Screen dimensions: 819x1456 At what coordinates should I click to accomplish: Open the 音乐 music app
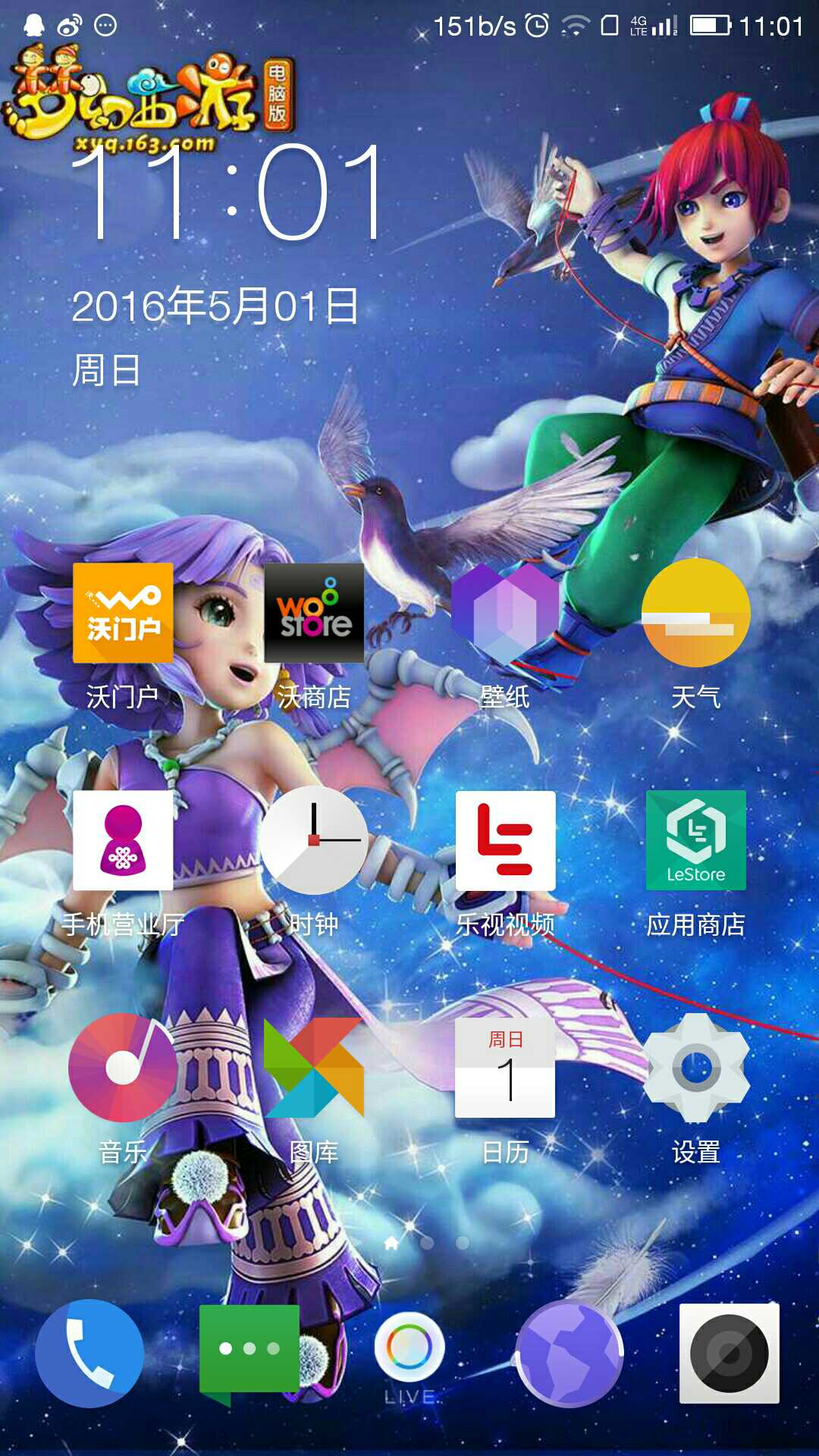pyautogui.click(x=123, y=1068)
